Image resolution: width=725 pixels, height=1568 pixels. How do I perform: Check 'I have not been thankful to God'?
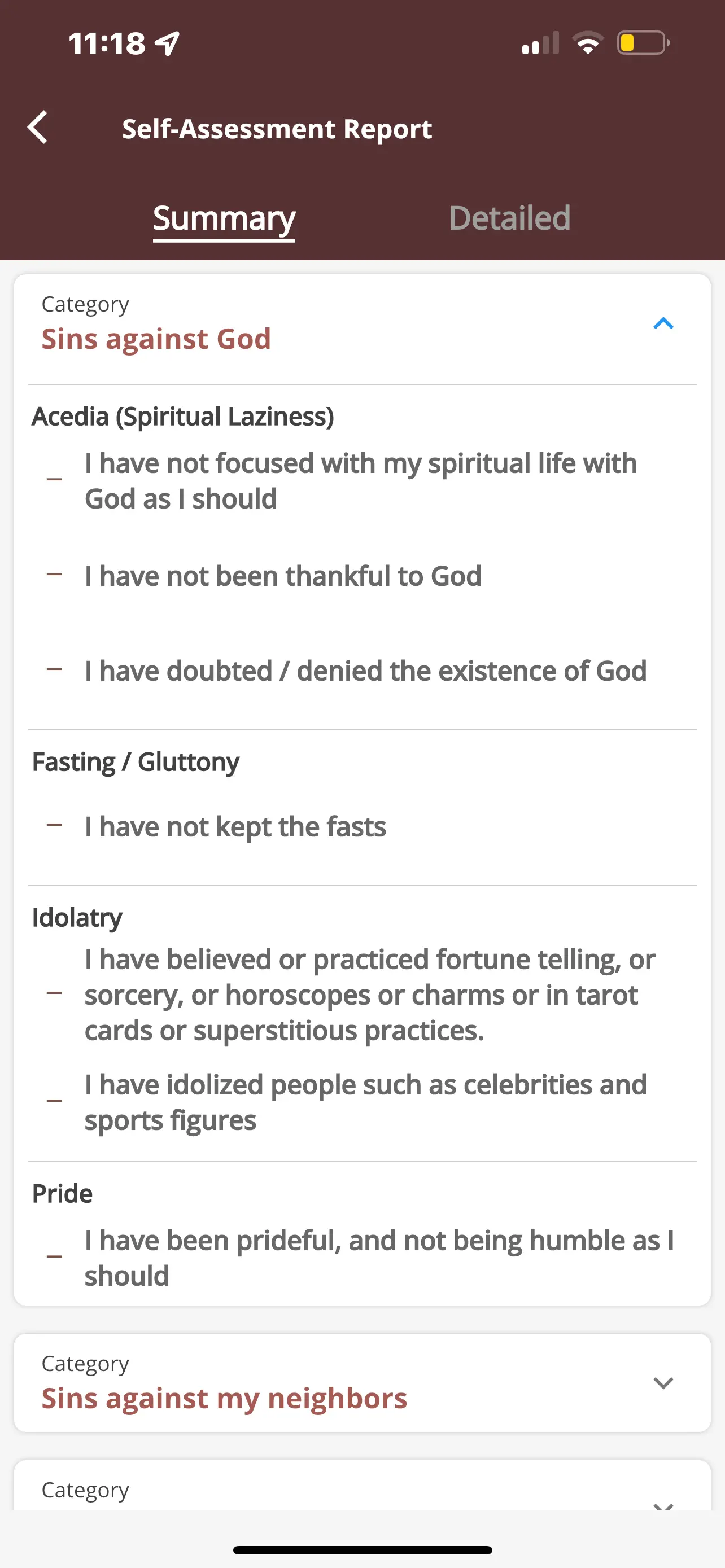(54, 575)
